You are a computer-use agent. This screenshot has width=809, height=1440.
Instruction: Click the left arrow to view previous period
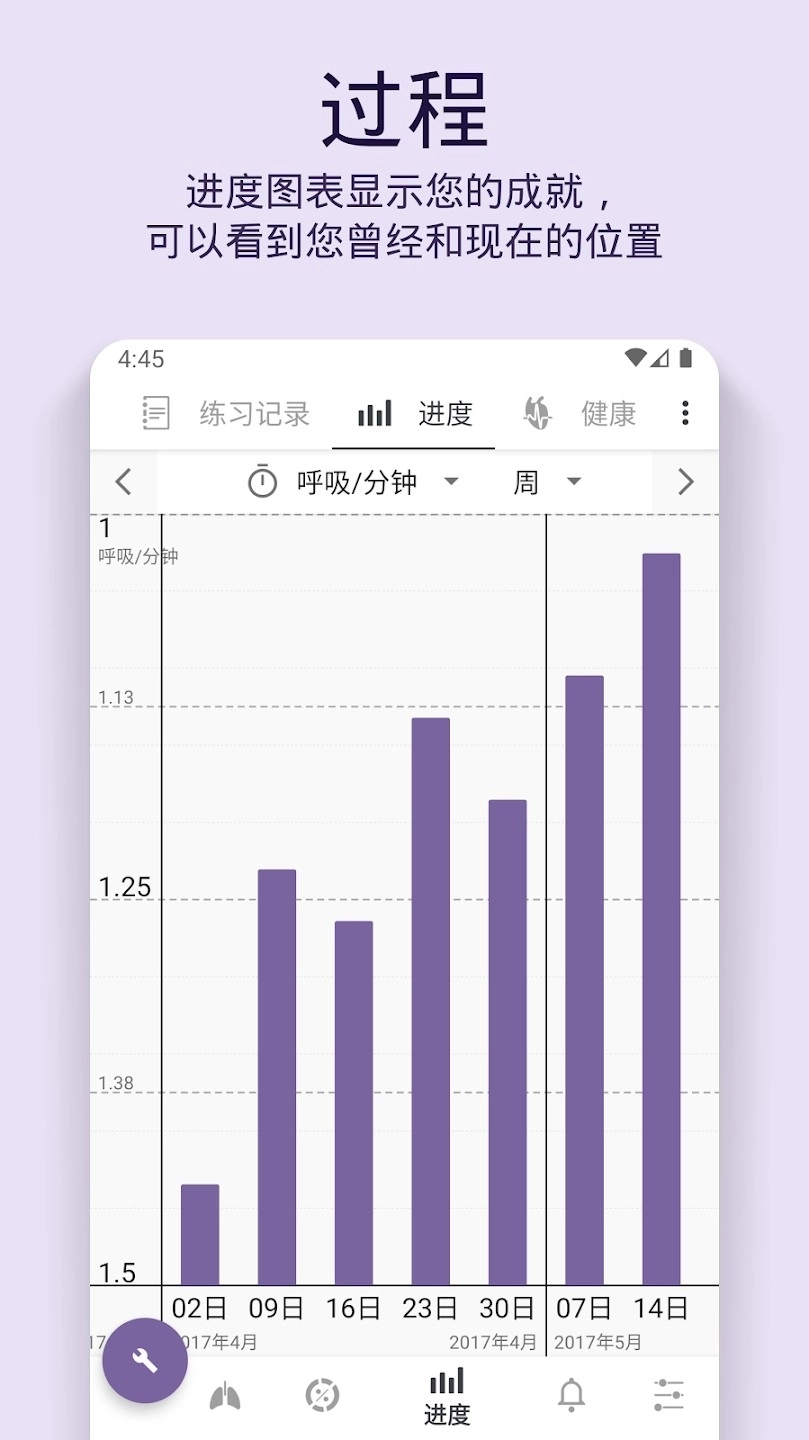(124, 481)
